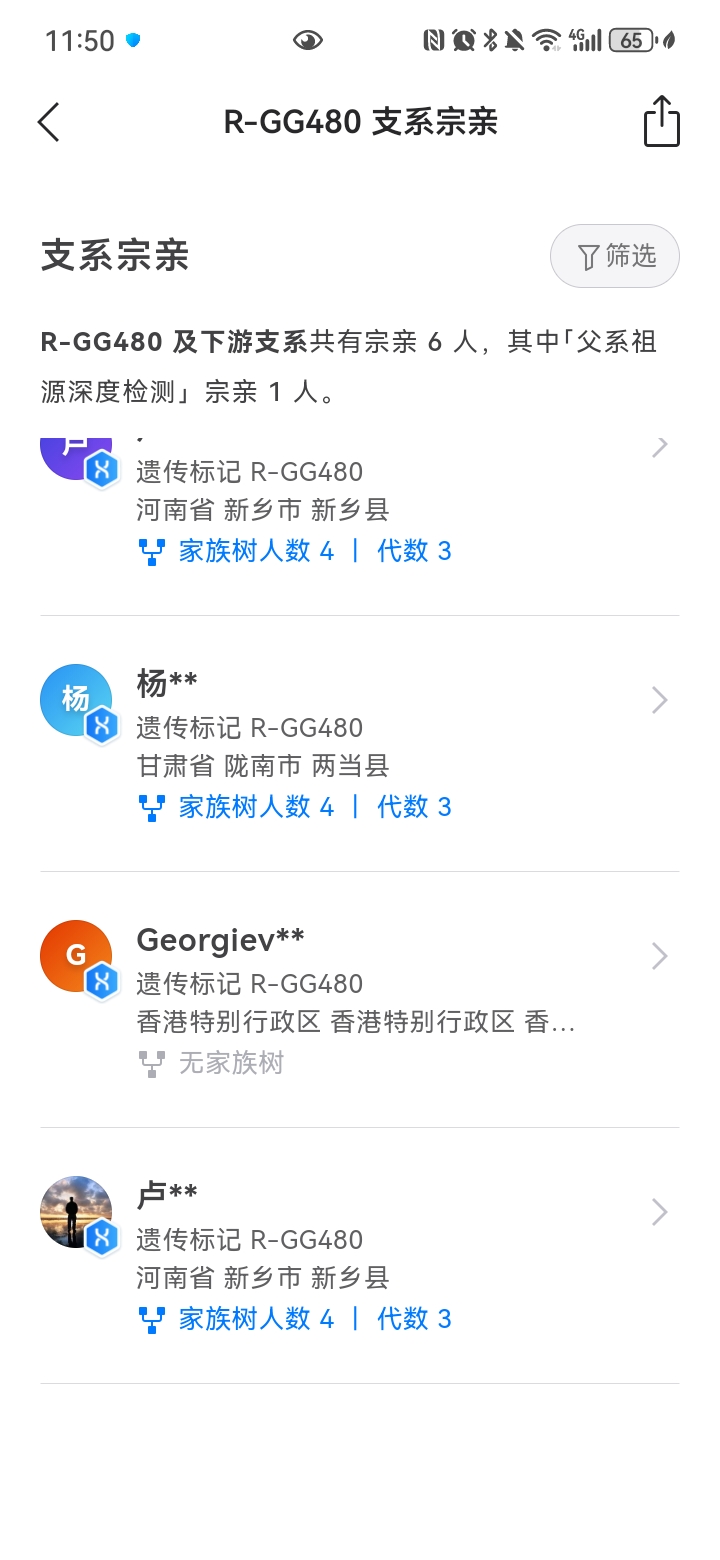Open 杨** relative profile
Screen dimensions: 720x1560
click(x=360, y=744)
